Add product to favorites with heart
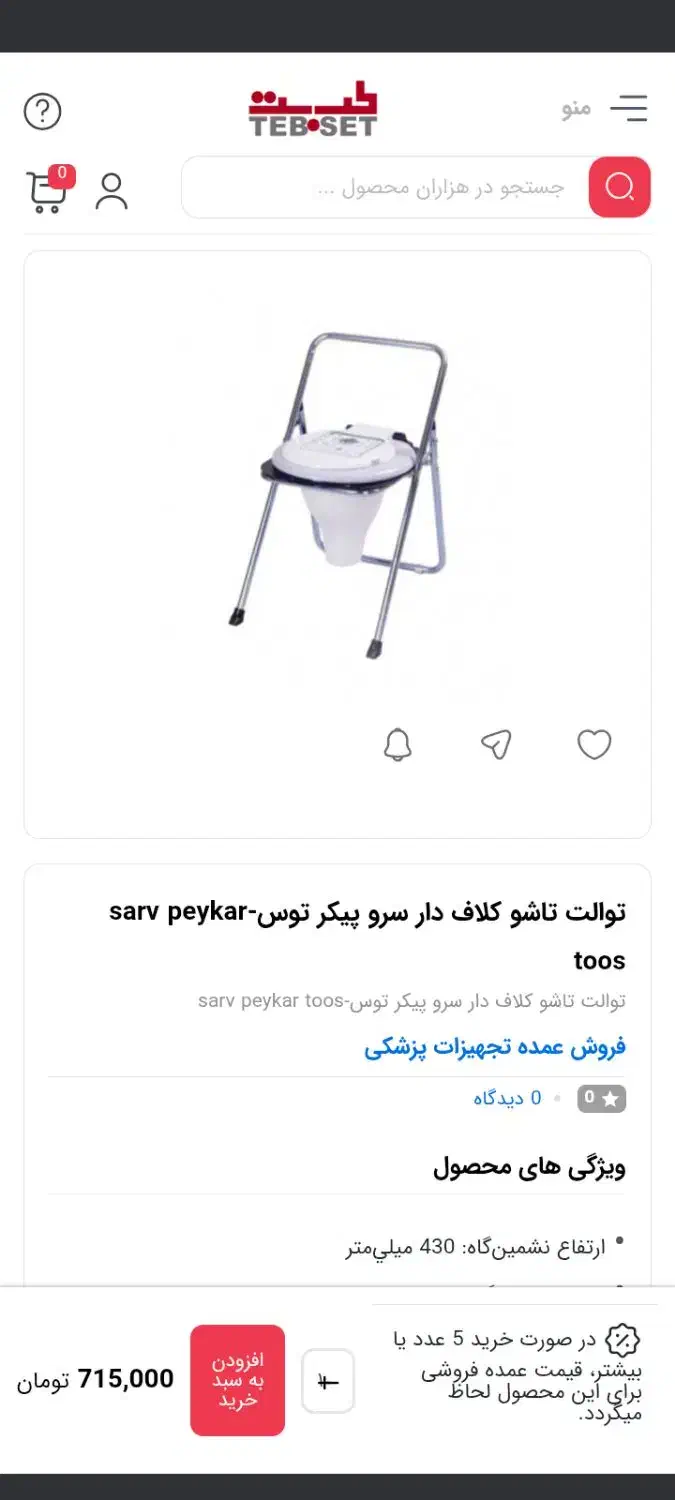 594,744
